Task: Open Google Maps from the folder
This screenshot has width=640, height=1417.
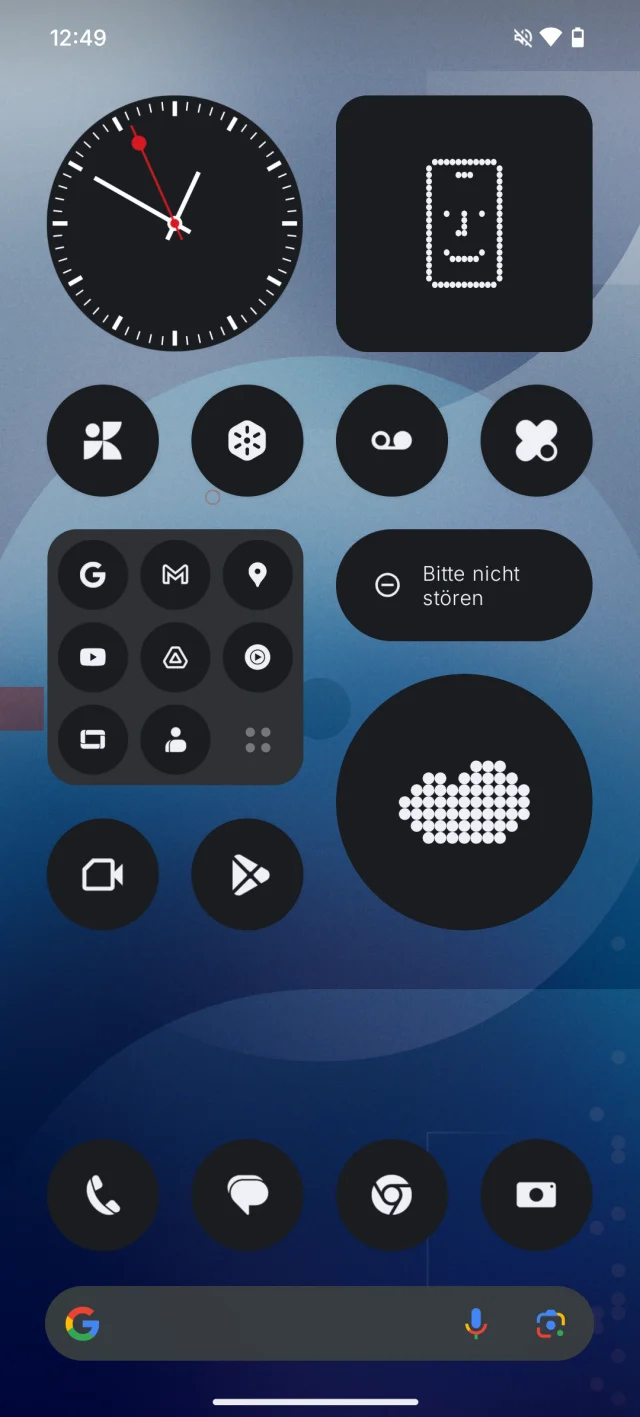Action: coord(257,575)
